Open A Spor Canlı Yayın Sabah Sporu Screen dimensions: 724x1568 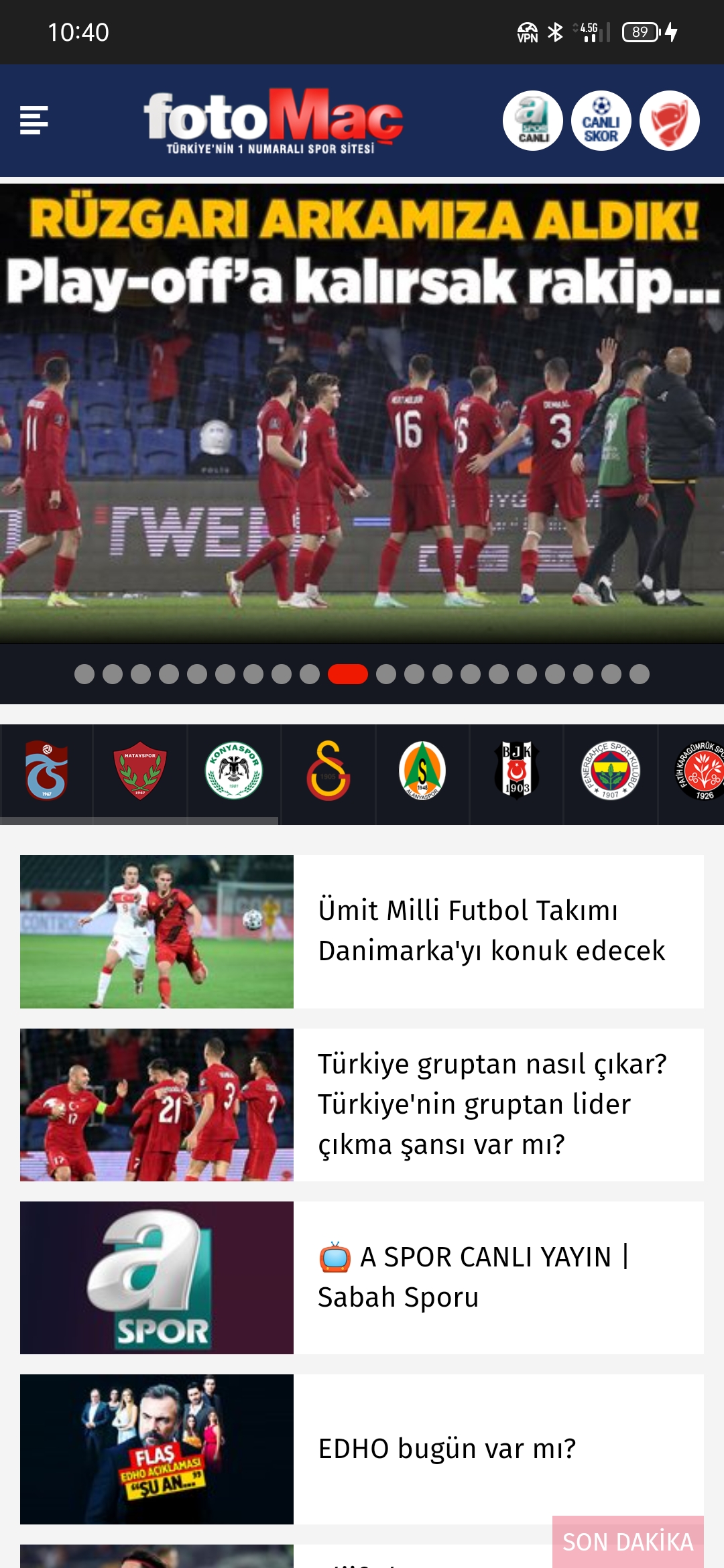tap(362, 1277)
